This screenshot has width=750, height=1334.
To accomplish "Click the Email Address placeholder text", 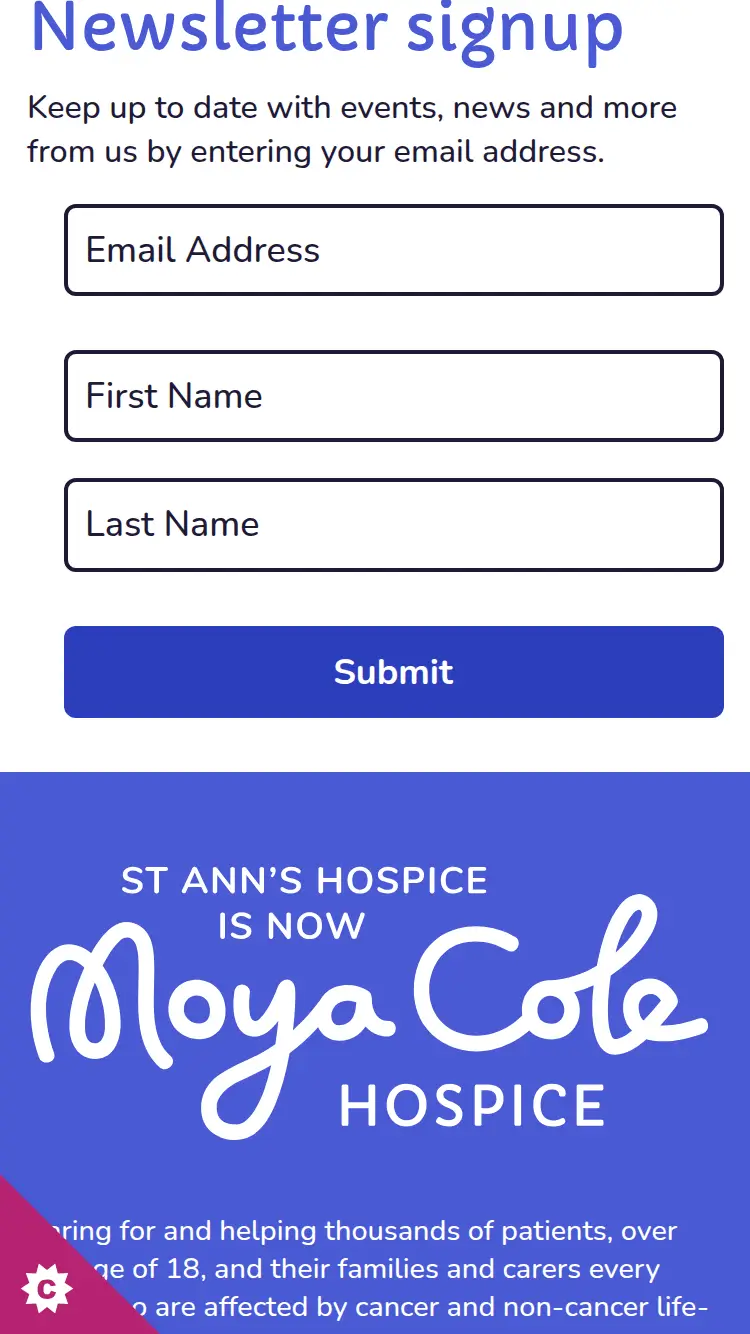I will click(x=203, y=250).
